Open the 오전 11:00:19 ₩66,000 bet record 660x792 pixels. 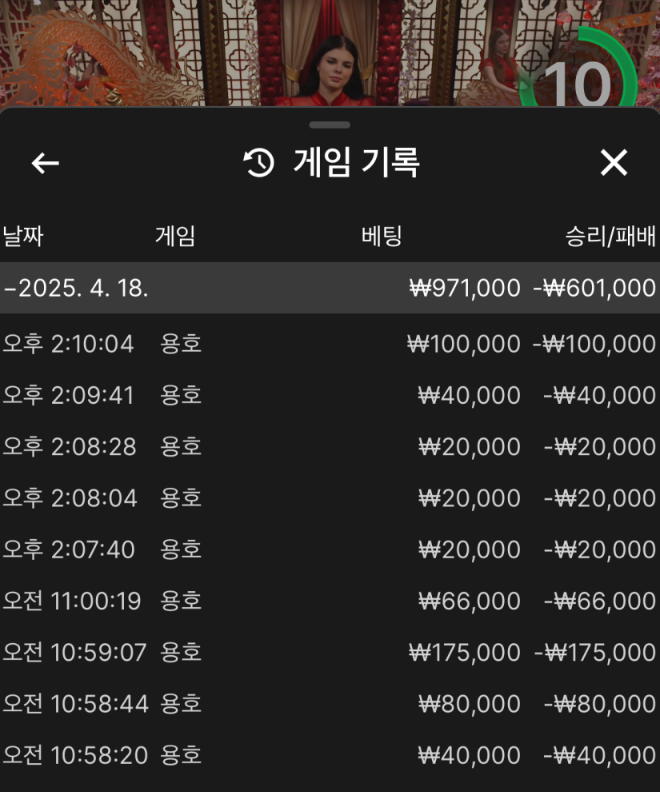(330, 601)
